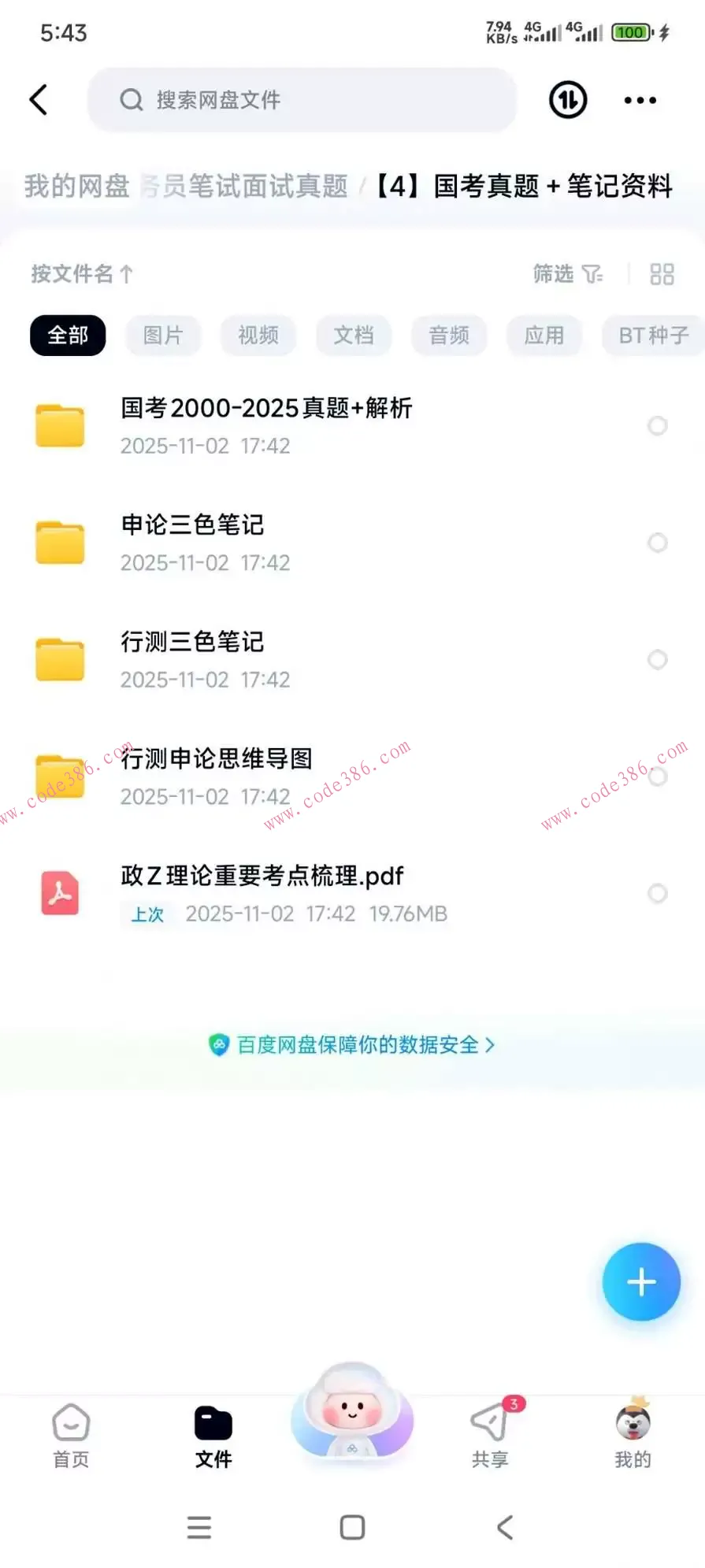Open the 行测申论思维导图 folder
The image size is (705, 1568).
217,758
